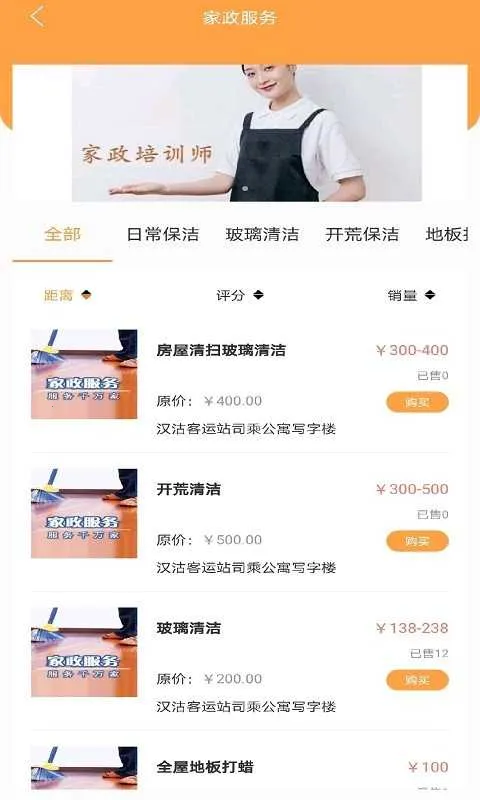
Task: Sort the list by 销量
Action: [411, 295]
